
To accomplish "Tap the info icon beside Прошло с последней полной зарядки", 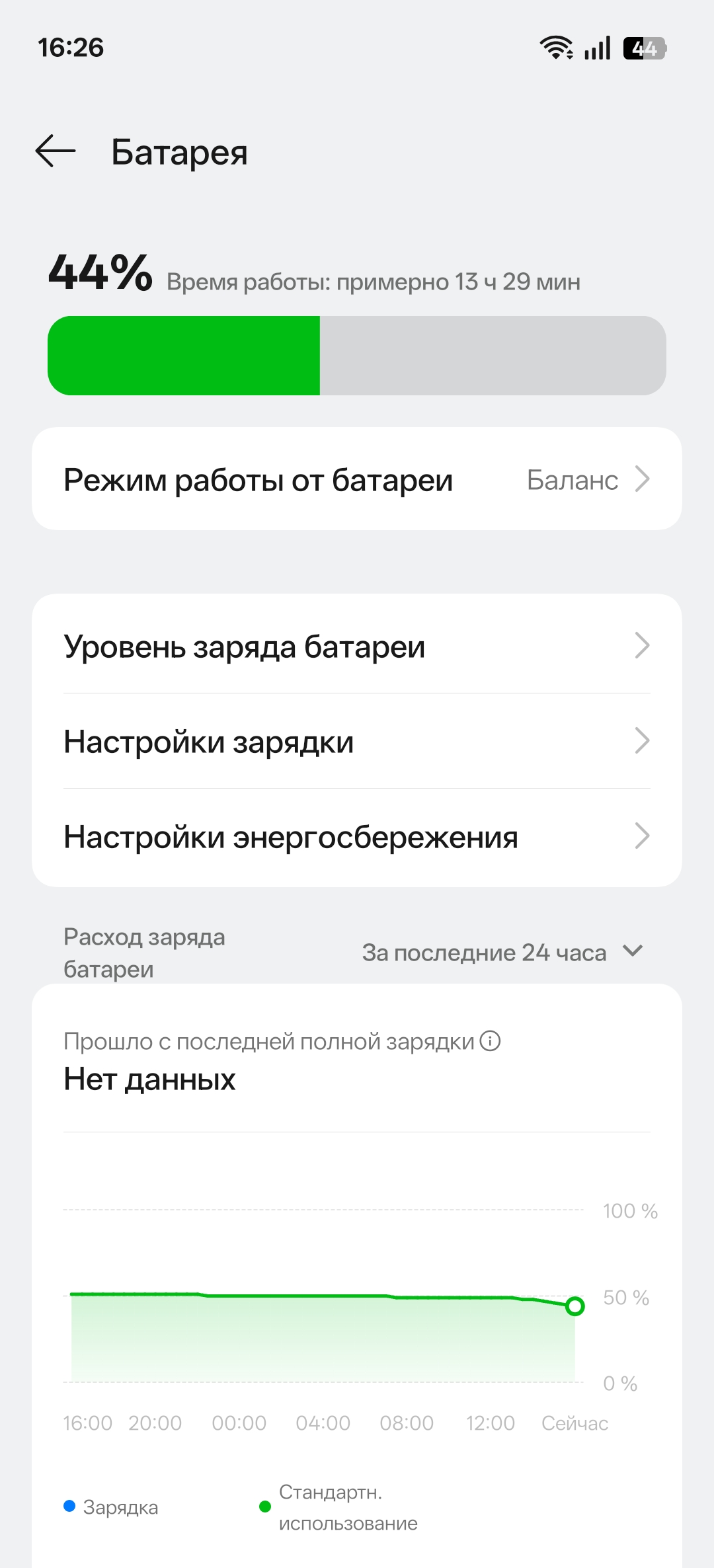I will click(490, 1041).
